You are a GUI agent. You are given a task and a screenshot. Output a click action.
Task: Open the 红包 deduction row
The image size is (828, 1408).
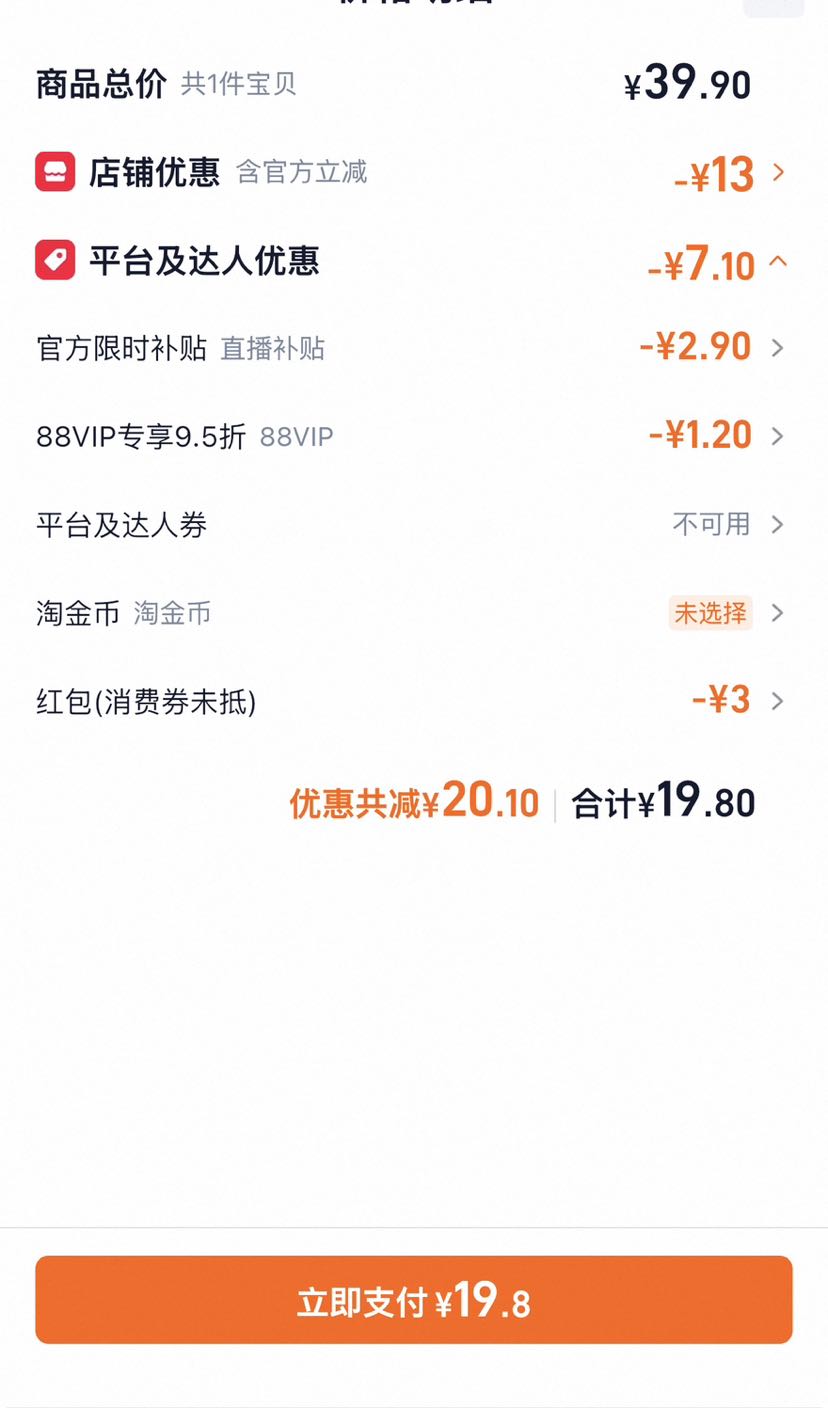[x=413, y=701]
